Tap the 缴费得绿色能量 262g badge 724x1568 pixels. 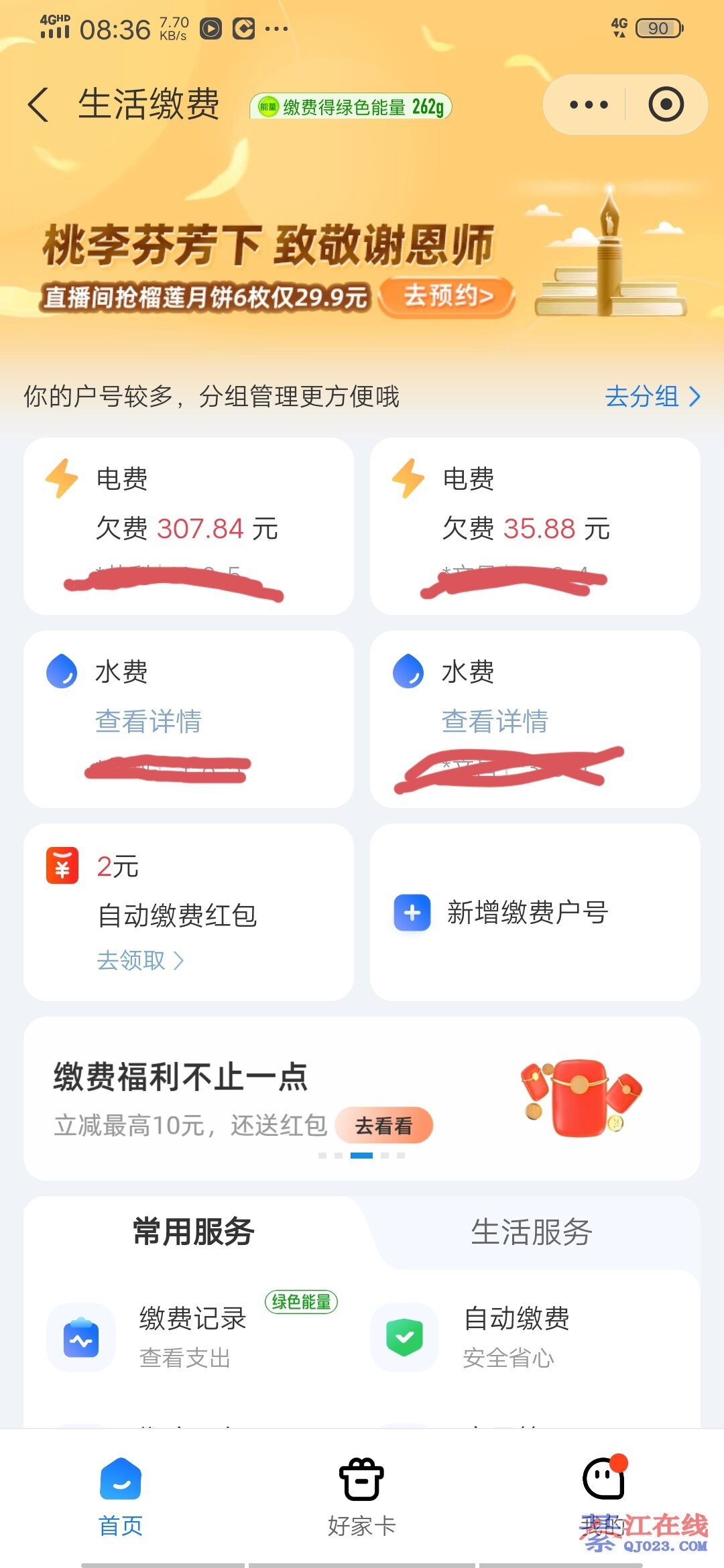coord(351,107)
